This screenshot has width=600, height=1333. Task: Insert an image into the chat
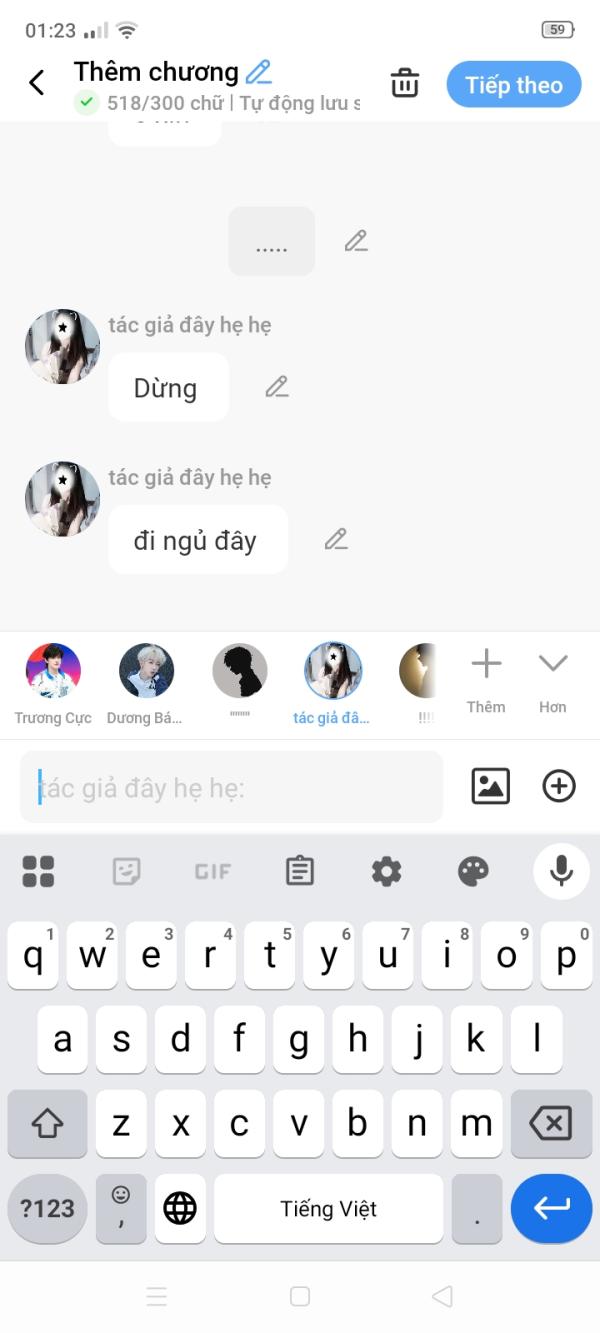tap(491, 786)
